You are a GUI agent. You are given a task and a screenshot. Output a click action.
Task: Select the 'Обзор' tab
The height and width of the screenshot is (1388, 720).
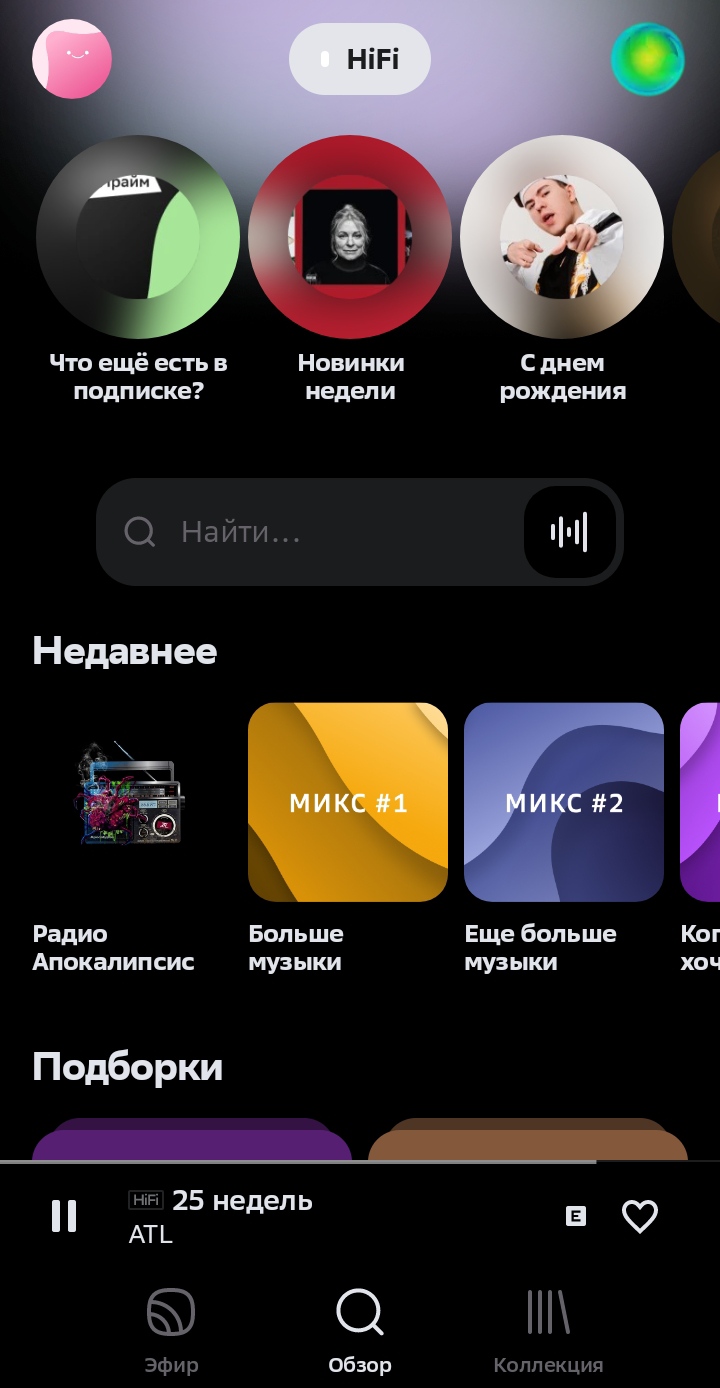[360, 1330]
